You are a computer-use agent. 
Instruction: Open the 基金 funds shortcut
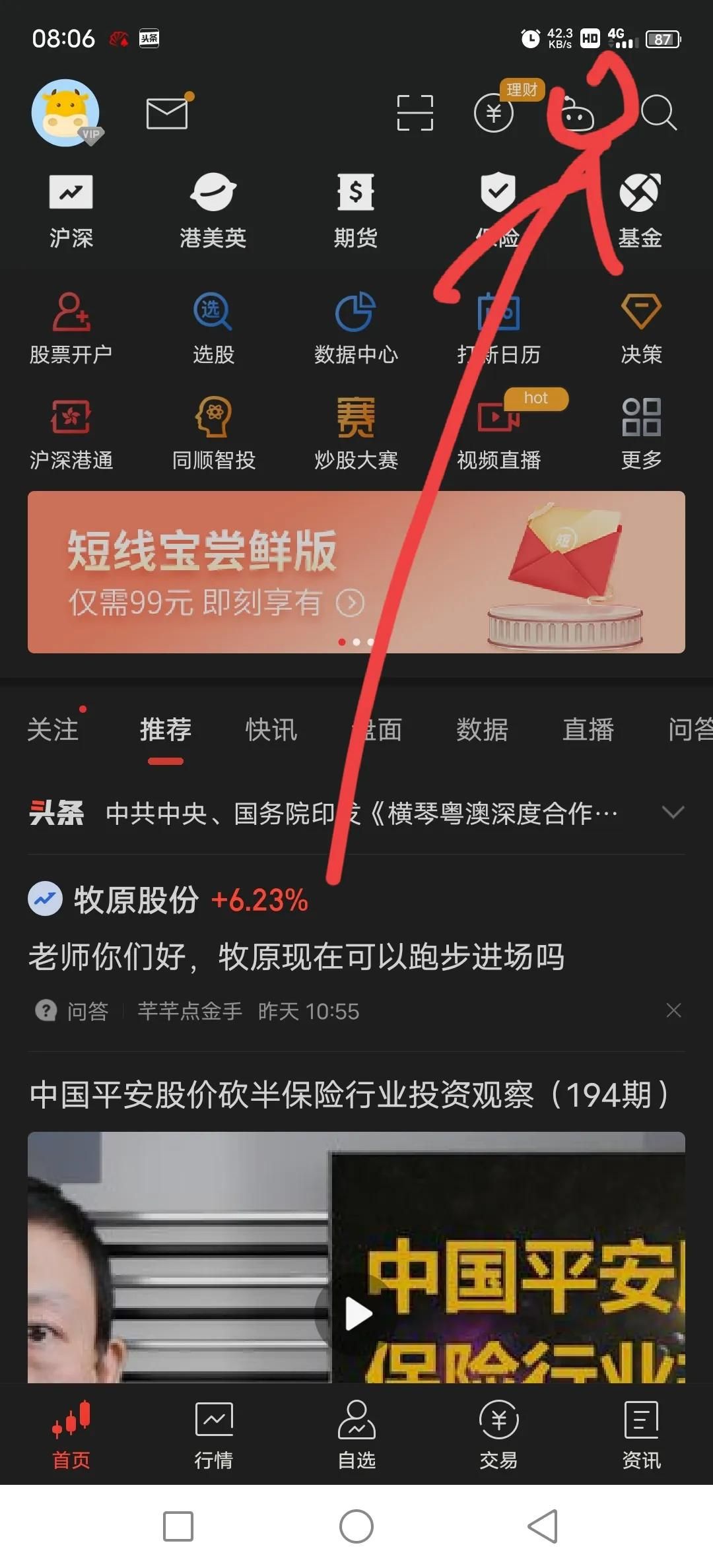[640, 211]
